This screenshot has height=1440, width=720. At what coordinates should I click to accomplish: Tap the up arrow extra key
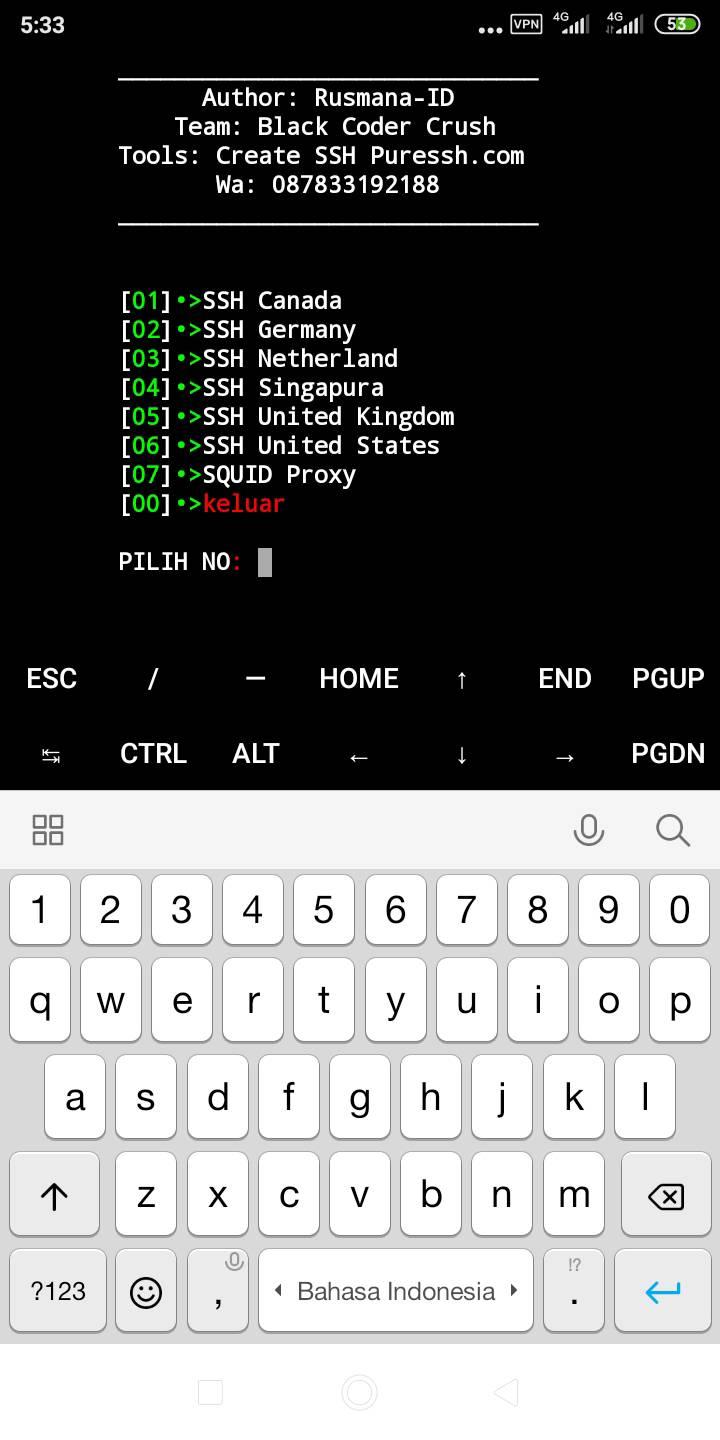point(462,678)
